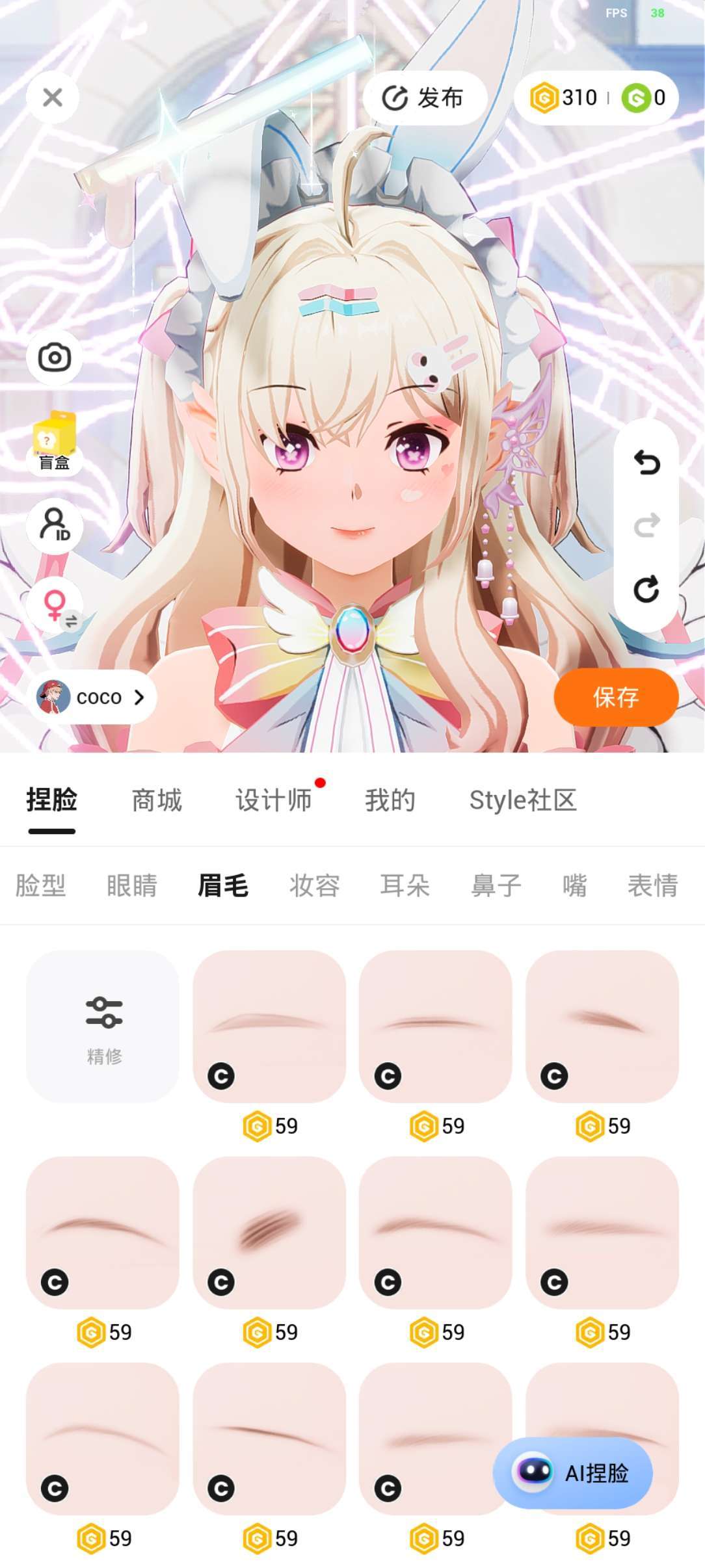Open the avatar ID icon
The height and width of the screenshot is (1568, 705).
(x=54, y=525)
